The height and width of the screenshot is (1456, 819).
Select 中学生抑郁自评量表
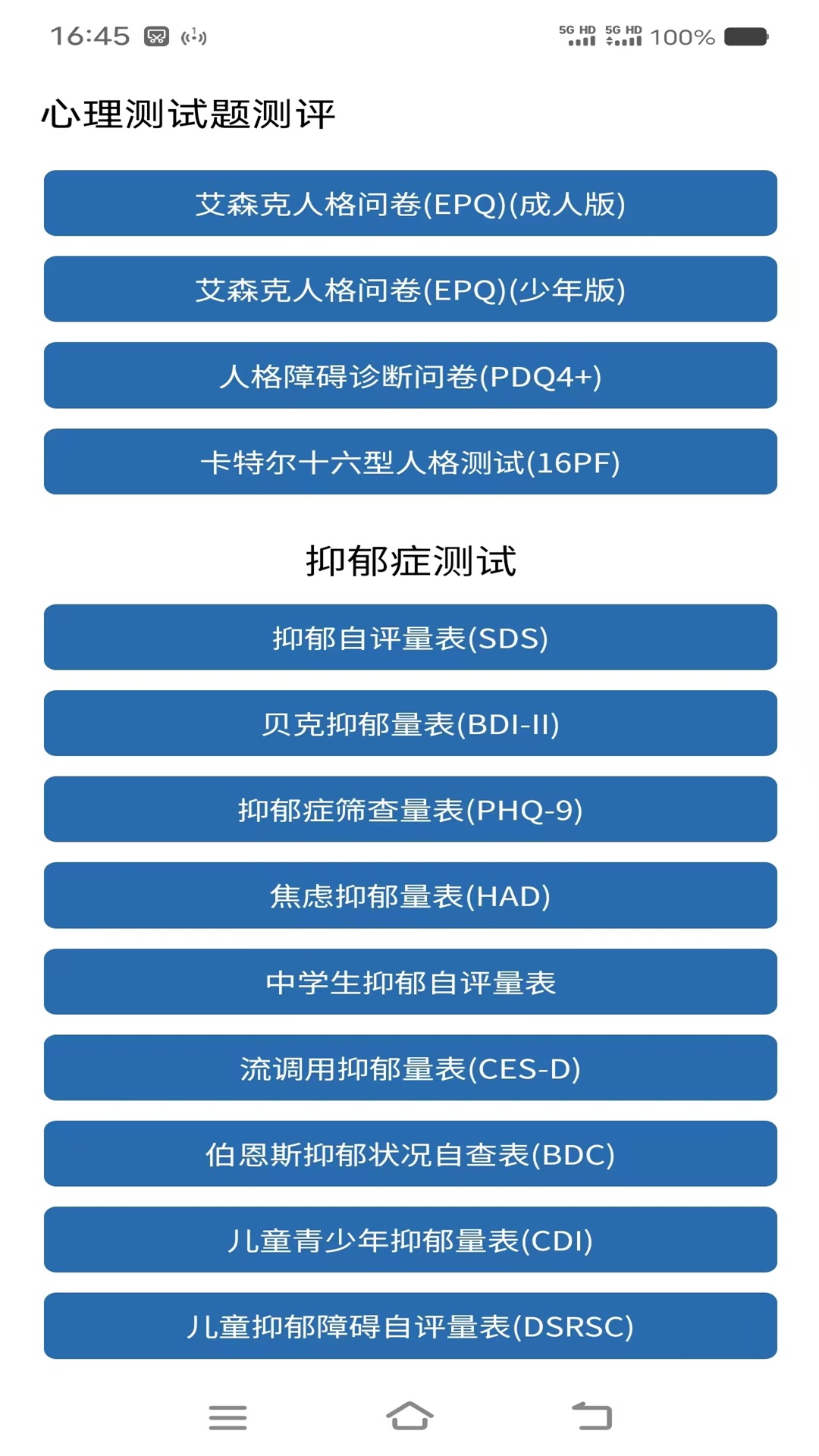point(409,982)
